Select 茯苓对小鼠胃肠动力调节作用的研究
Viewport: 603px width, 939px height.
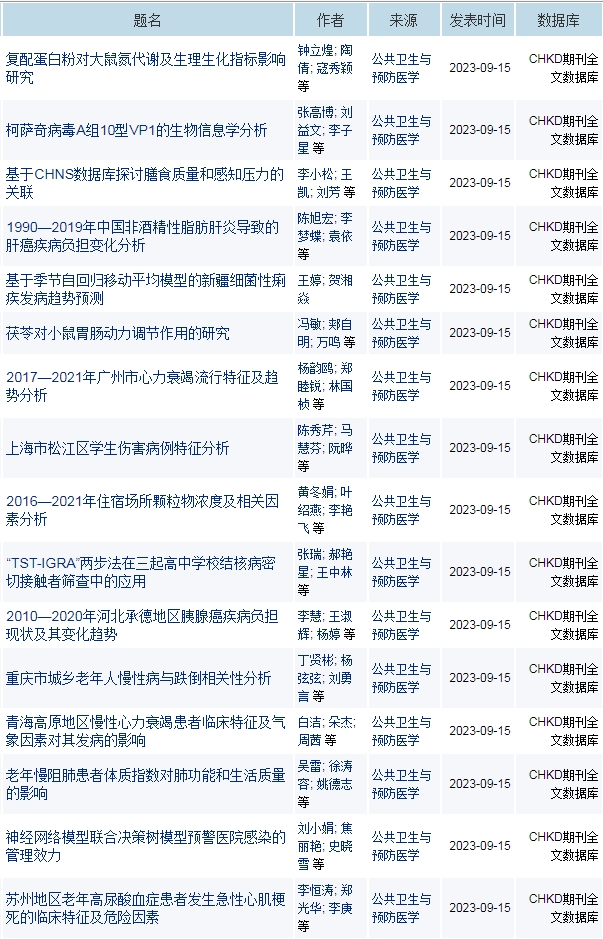pyautogui.click(x=118, y=333)
